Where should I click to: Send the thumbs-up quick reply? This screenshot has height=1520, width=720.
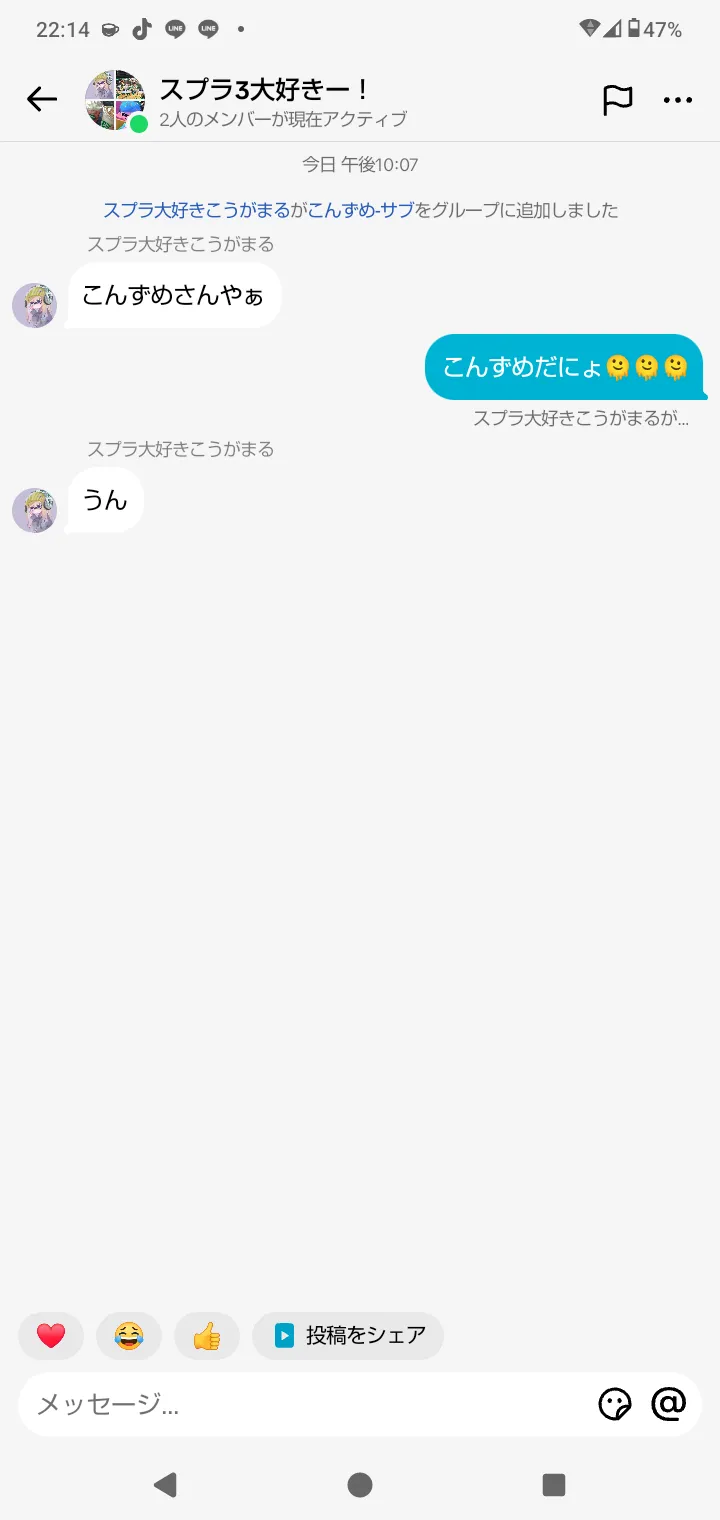pos(207,1335)
